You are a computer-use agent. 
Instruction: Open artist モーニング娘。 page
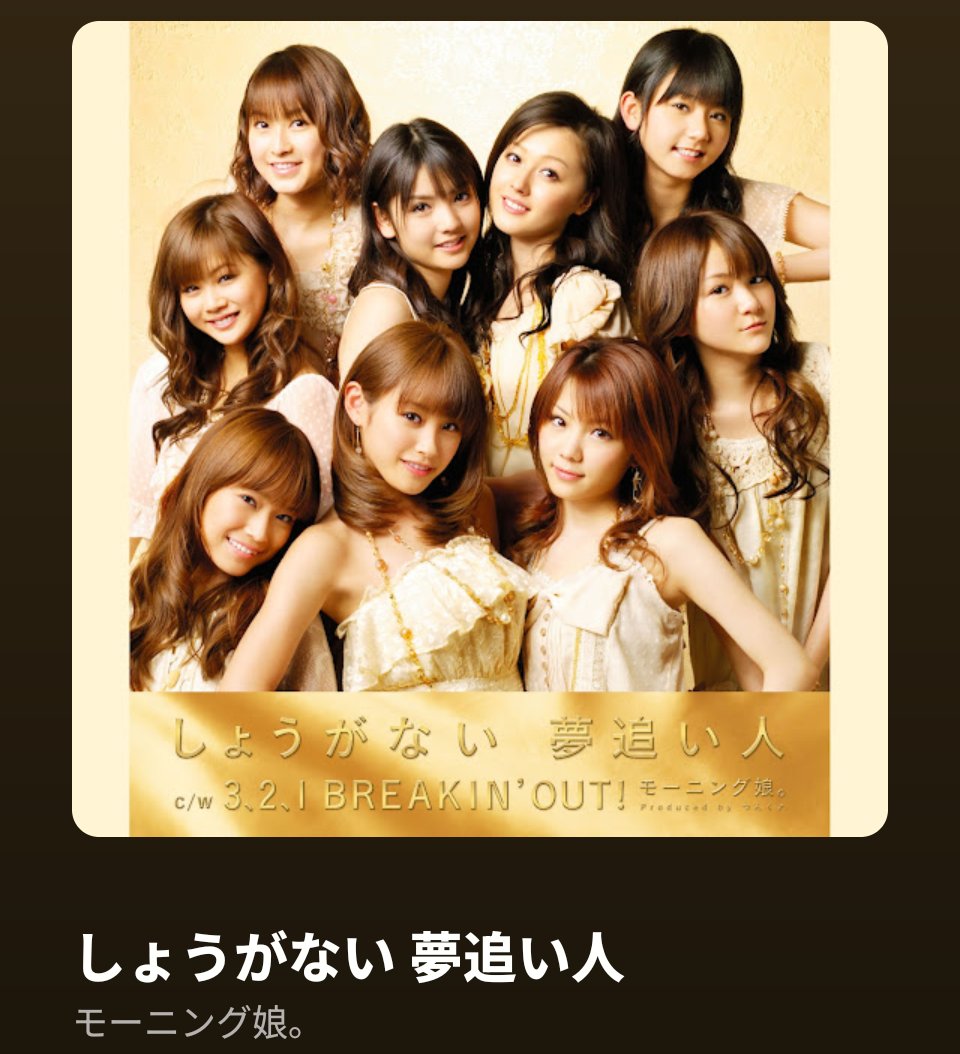coord(190,1023)
